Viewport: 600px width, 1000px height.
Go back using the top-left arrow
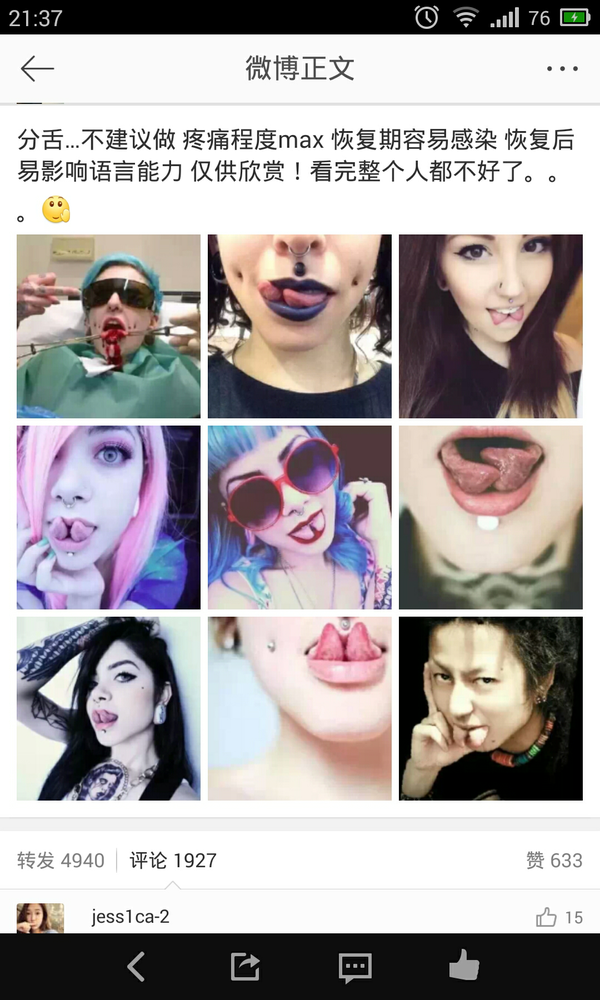pyautogui.click(x=37, y=68)
